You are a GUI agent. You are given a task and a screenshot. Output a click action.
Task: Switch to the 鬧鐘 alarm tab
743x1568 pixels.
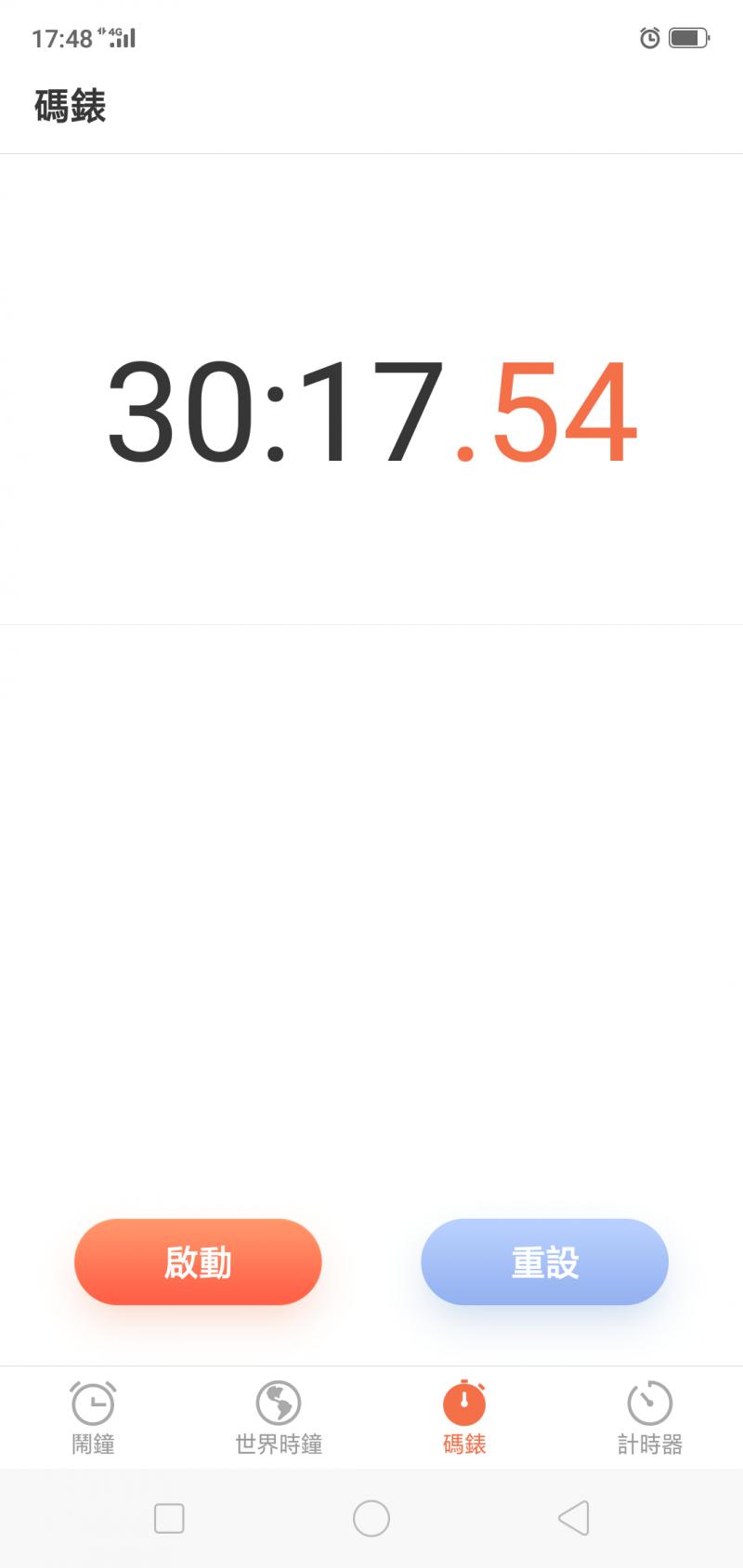tap(93, 1418)
